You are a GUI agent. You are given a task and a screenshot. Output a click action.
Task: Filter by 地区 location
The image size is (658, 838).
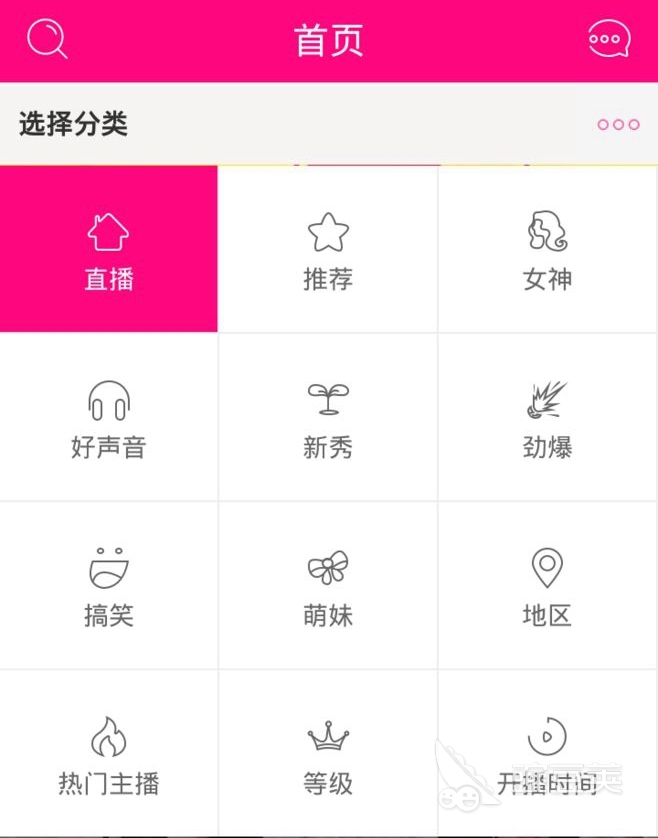[x=547, y=586]
